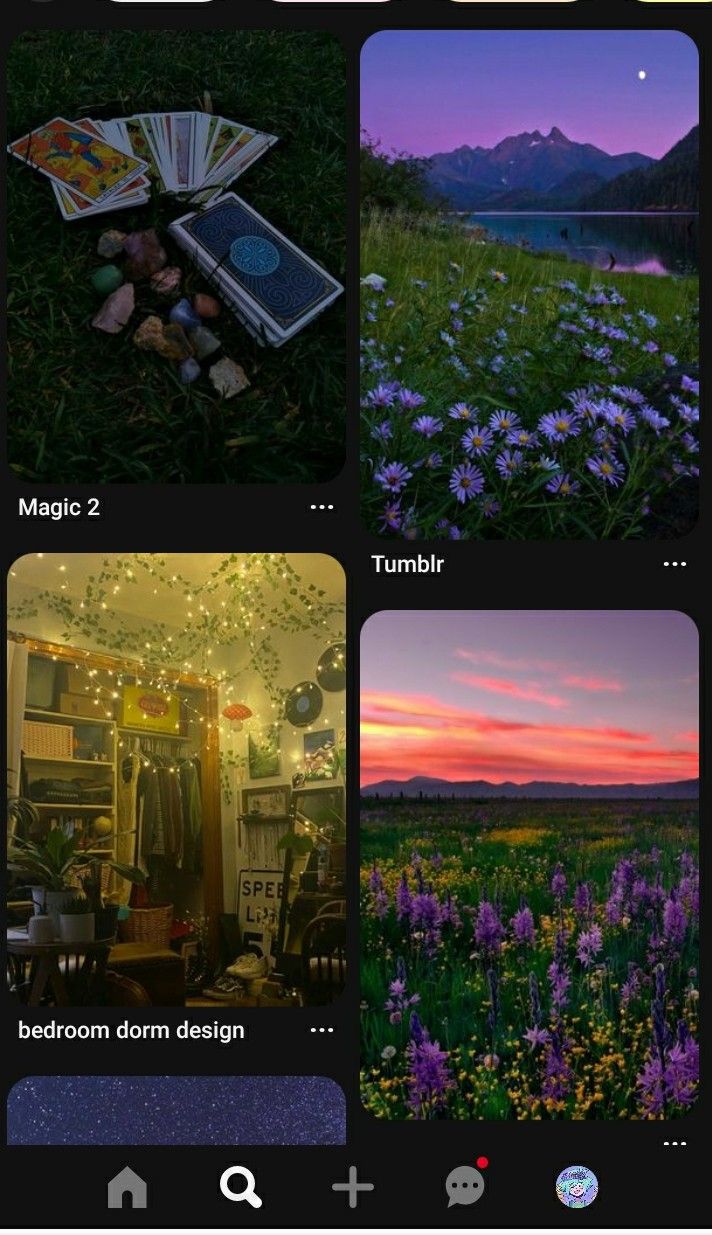Open more options for bedroom dorm design

322,1030
